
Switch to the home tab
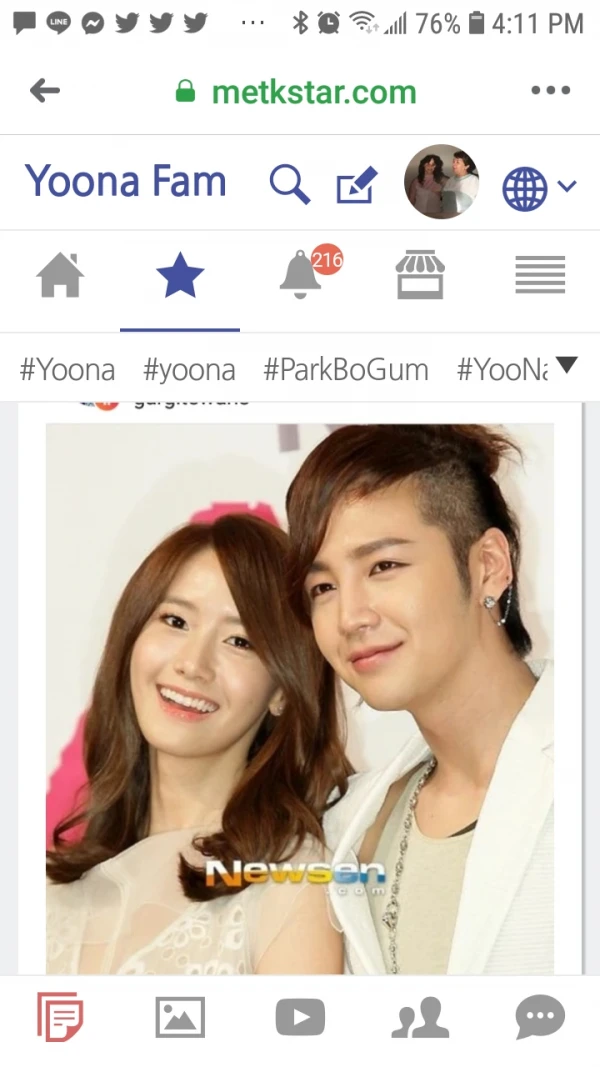coord(60,275)
